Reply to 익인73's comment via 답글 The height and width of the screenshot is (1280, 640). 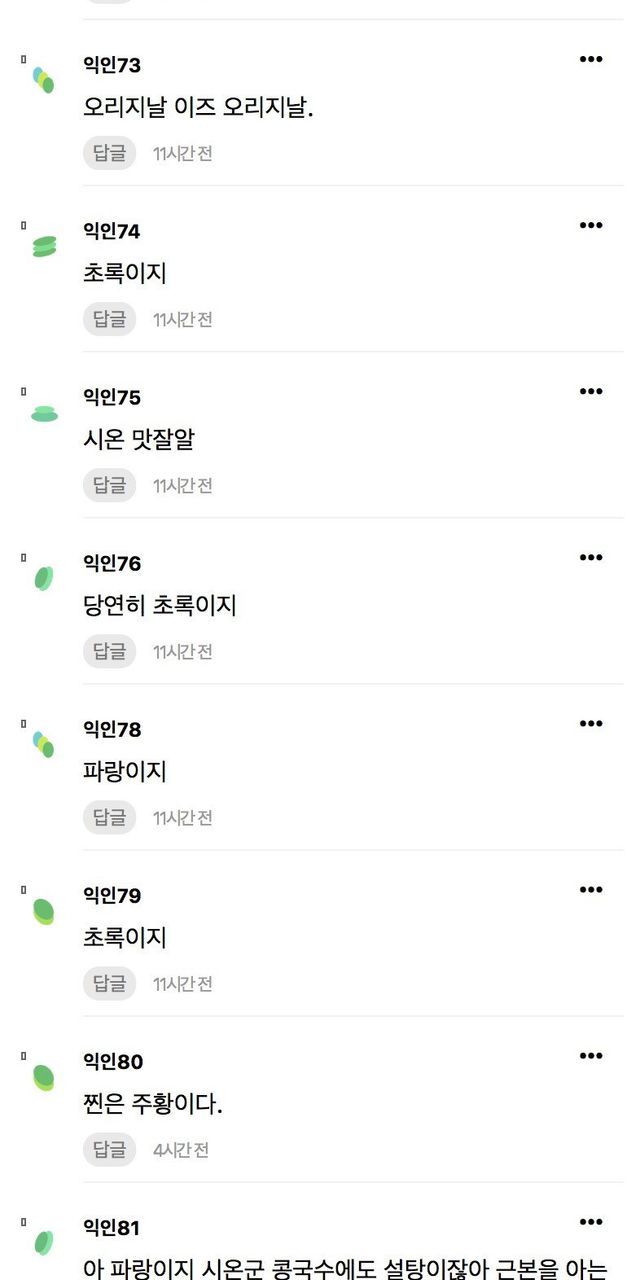click(x=109, y=154)
